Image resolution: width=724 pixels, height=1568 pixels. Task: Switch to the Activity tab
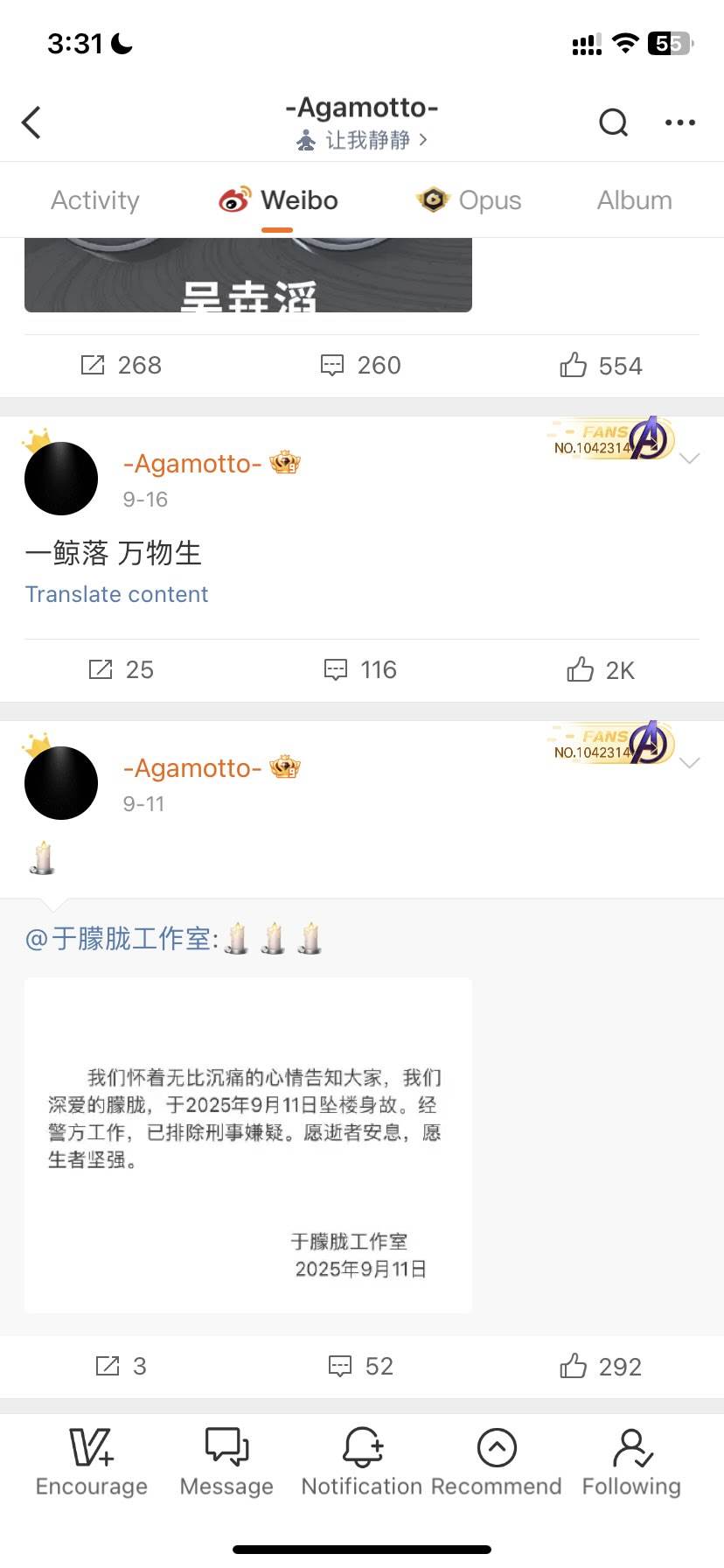pos(95,200)
